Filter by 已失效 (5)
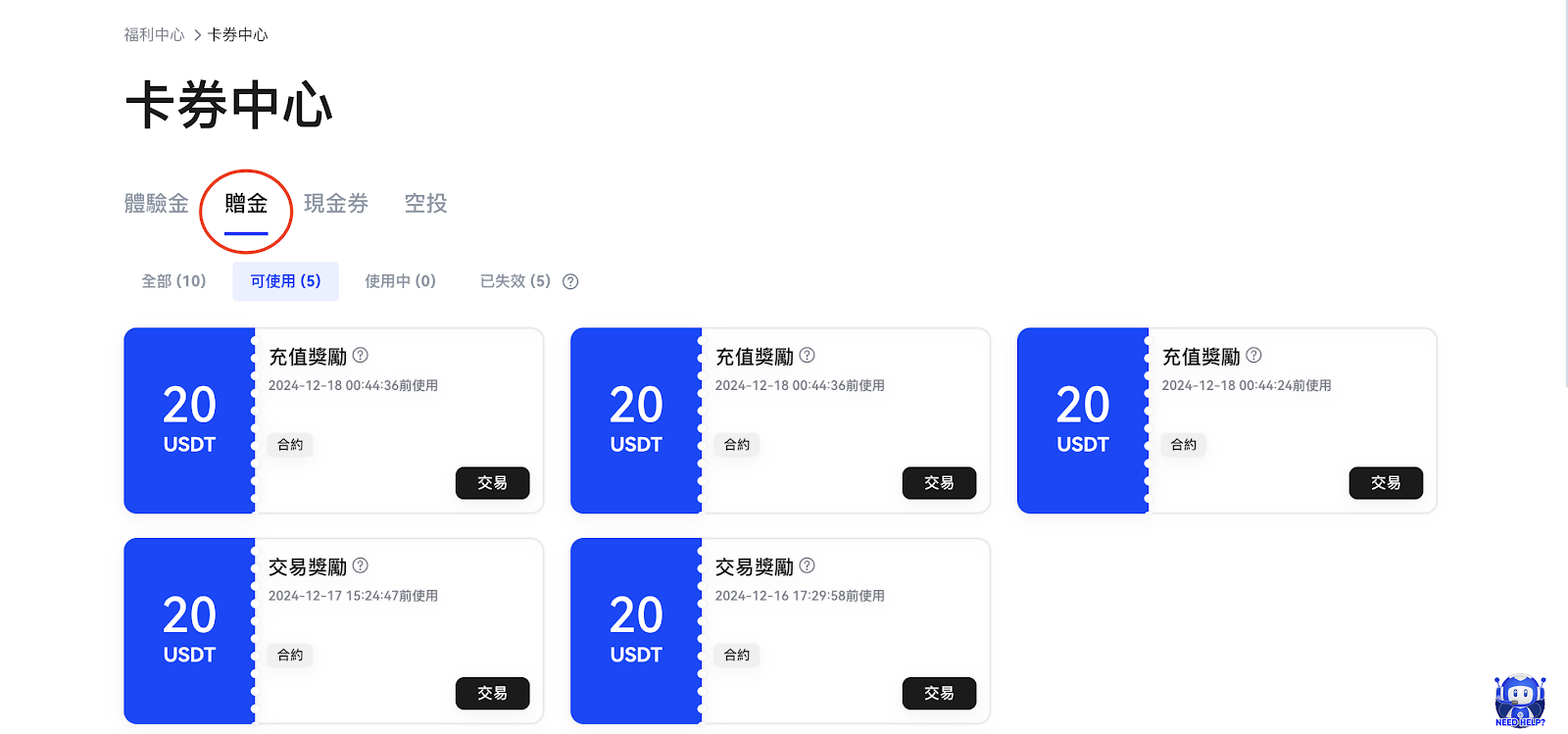This screenshot has height=734, width=1568. pyautogui.click(x=515, y=281)
